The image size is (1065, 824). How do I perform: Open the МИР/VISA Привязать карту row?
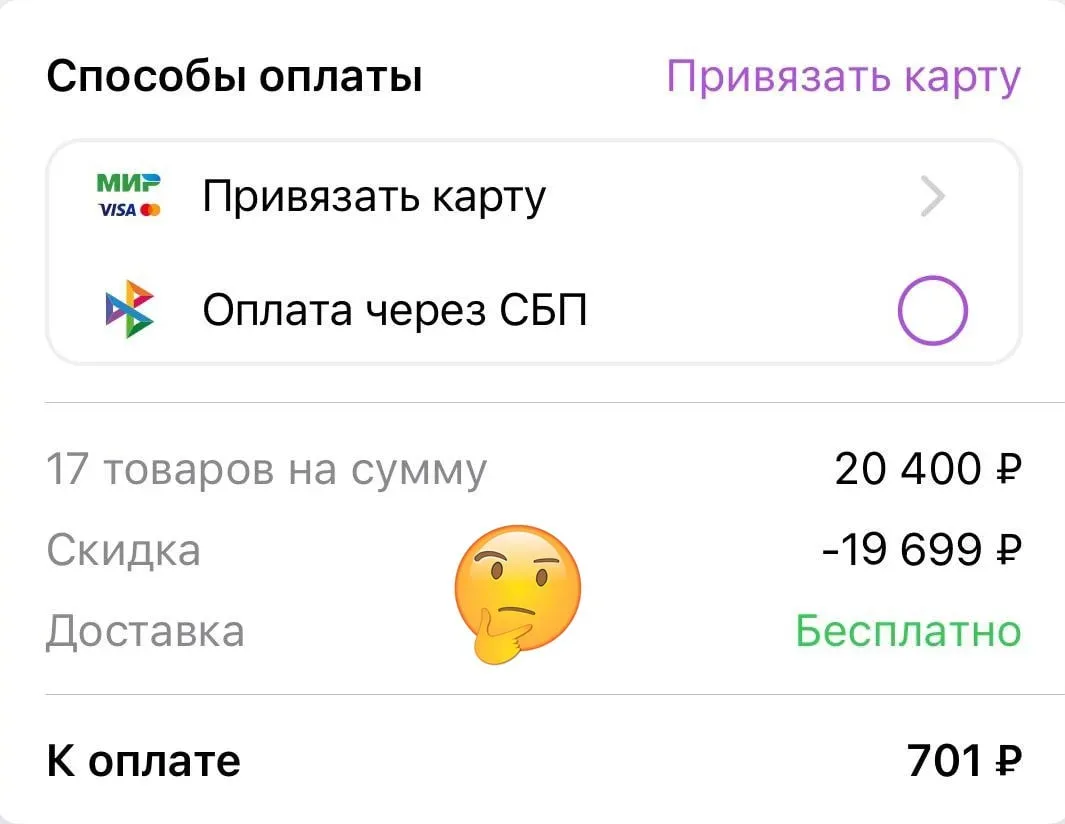point(533,197)
